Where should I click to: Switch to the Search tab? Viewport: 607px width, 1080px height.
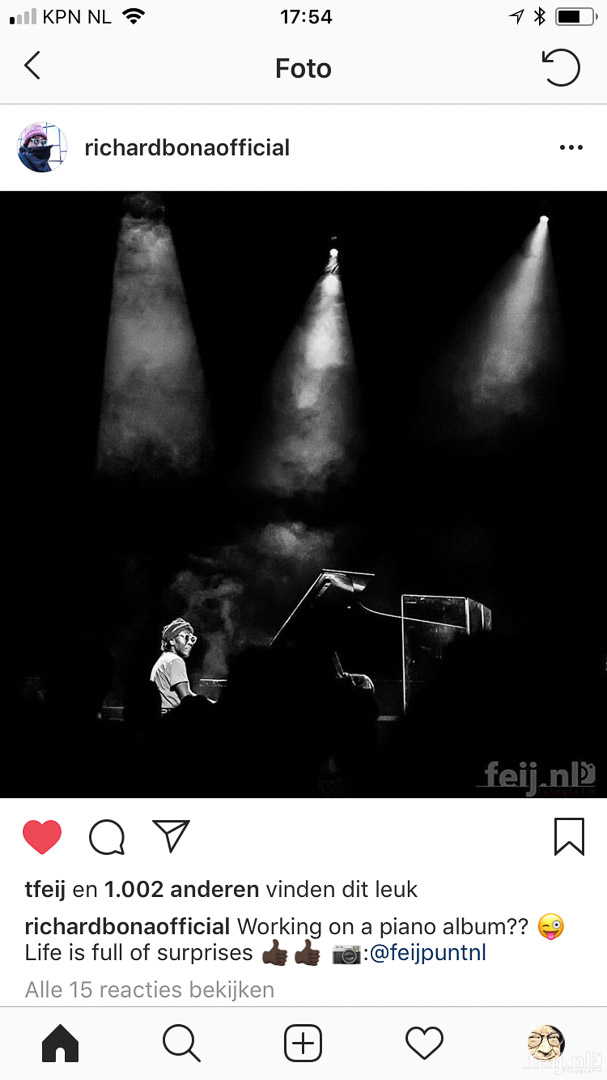pyautogui.click(x=181, y=1044)
